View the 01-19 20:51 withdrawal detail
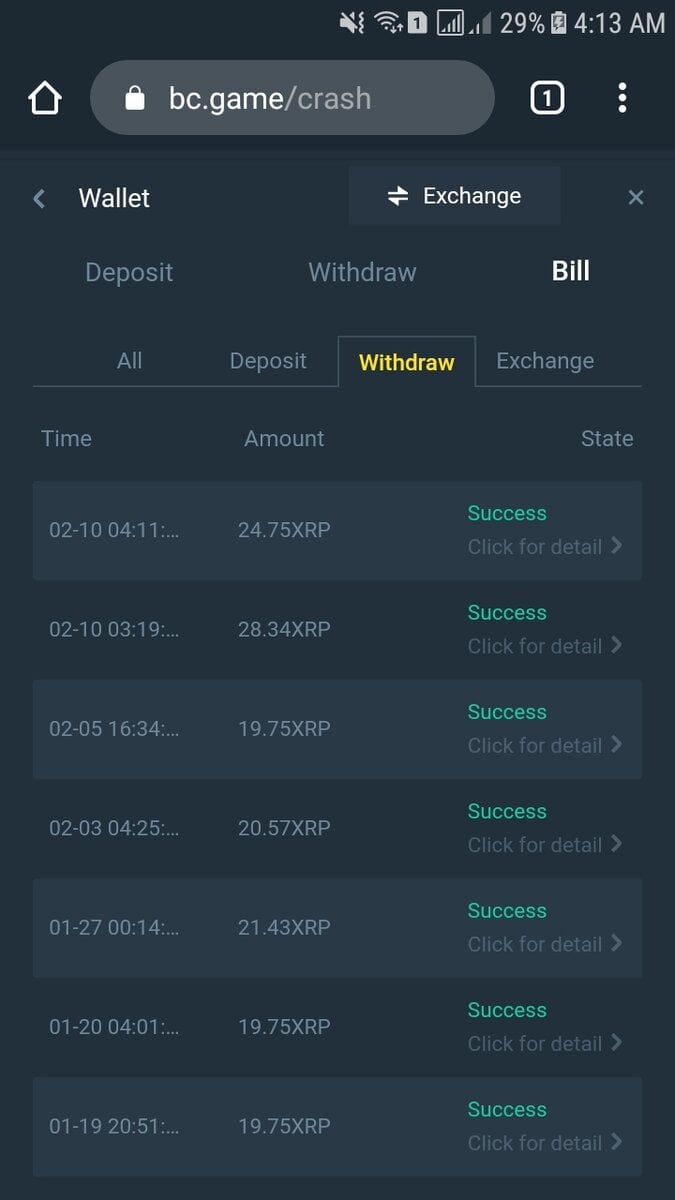This screenshot has width=675, height=1200. pyautogui.click(x=544, y=1142)
